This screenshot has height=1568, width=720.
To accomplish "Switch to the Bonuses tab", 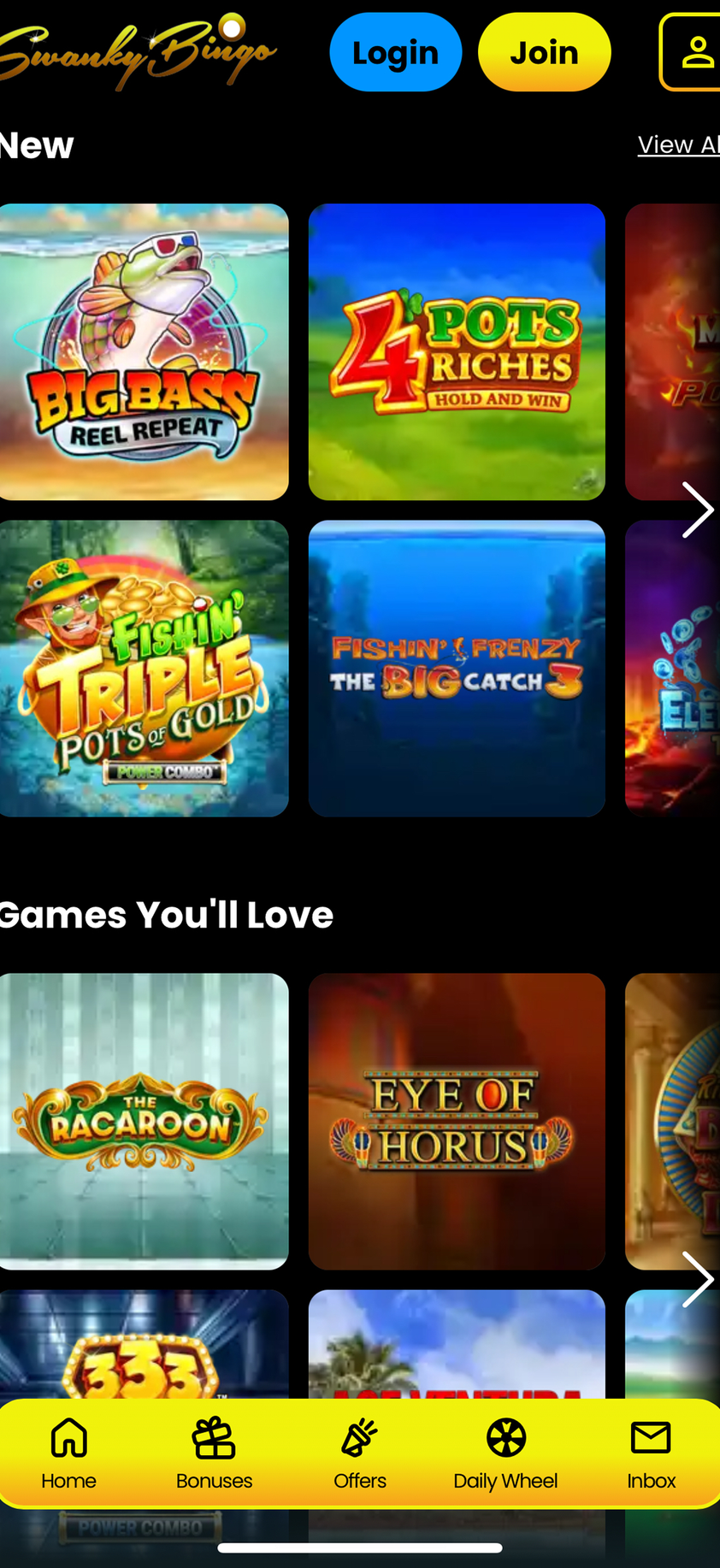I will [x=214, y=1453].
